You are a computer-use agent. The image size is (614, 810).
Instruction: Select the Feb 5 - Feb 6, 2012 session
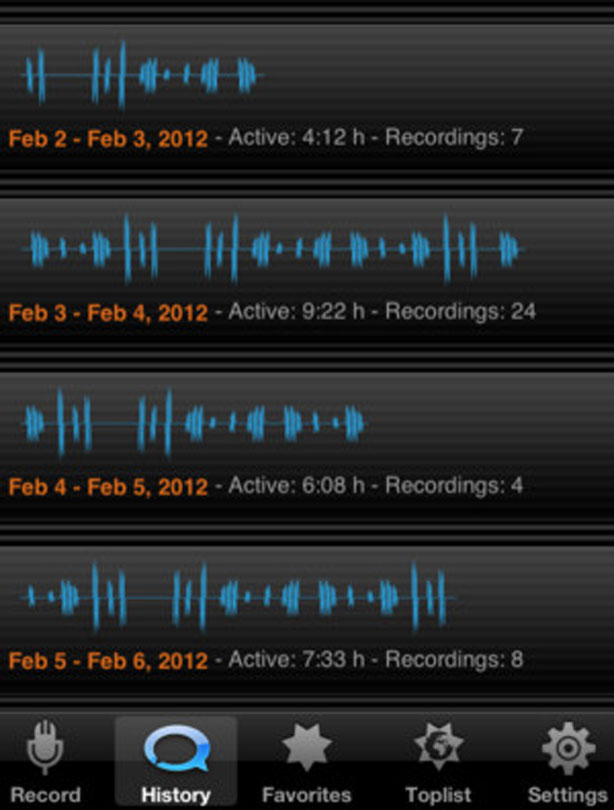click(306, 620)
